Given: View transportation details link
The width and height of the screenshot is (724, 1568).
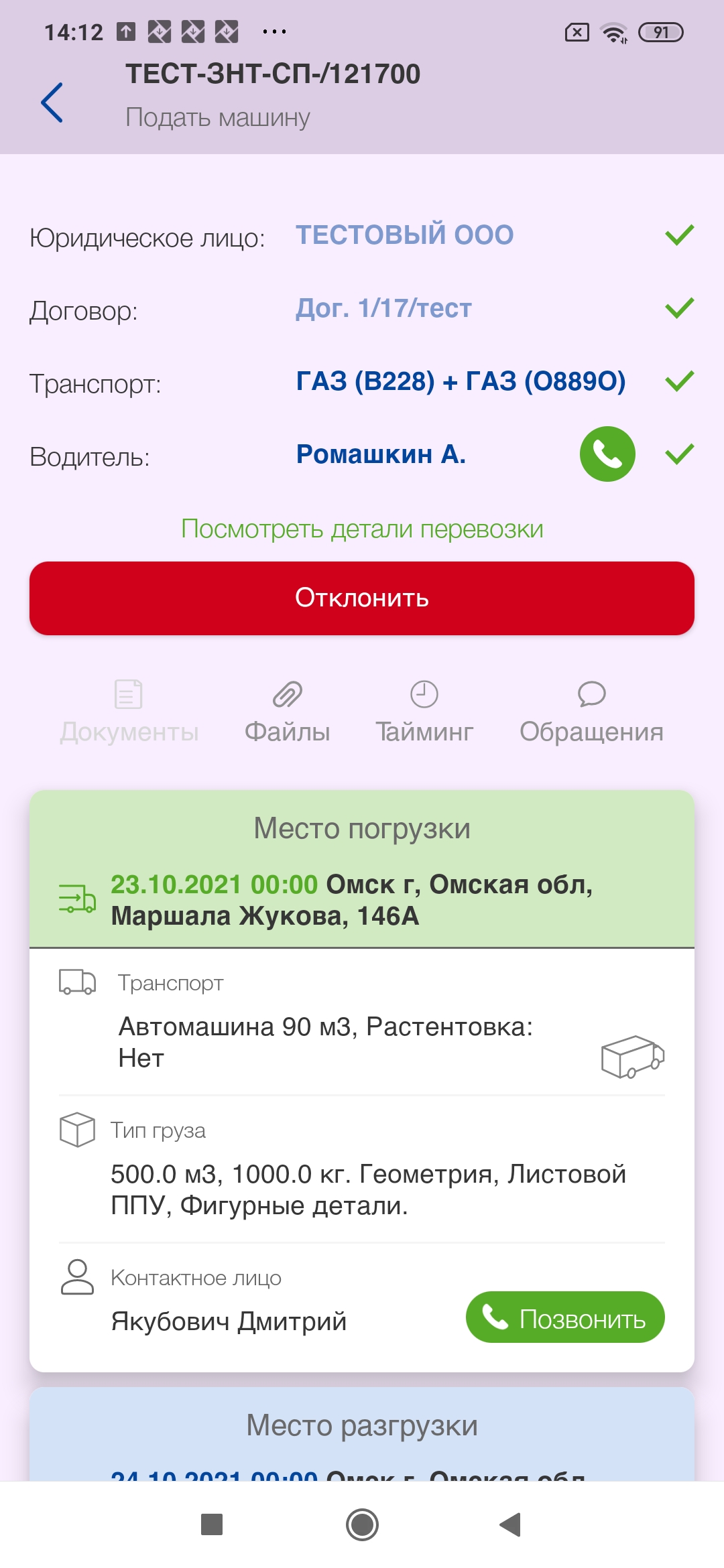Looking at the screenshot, I should point(362,529).
